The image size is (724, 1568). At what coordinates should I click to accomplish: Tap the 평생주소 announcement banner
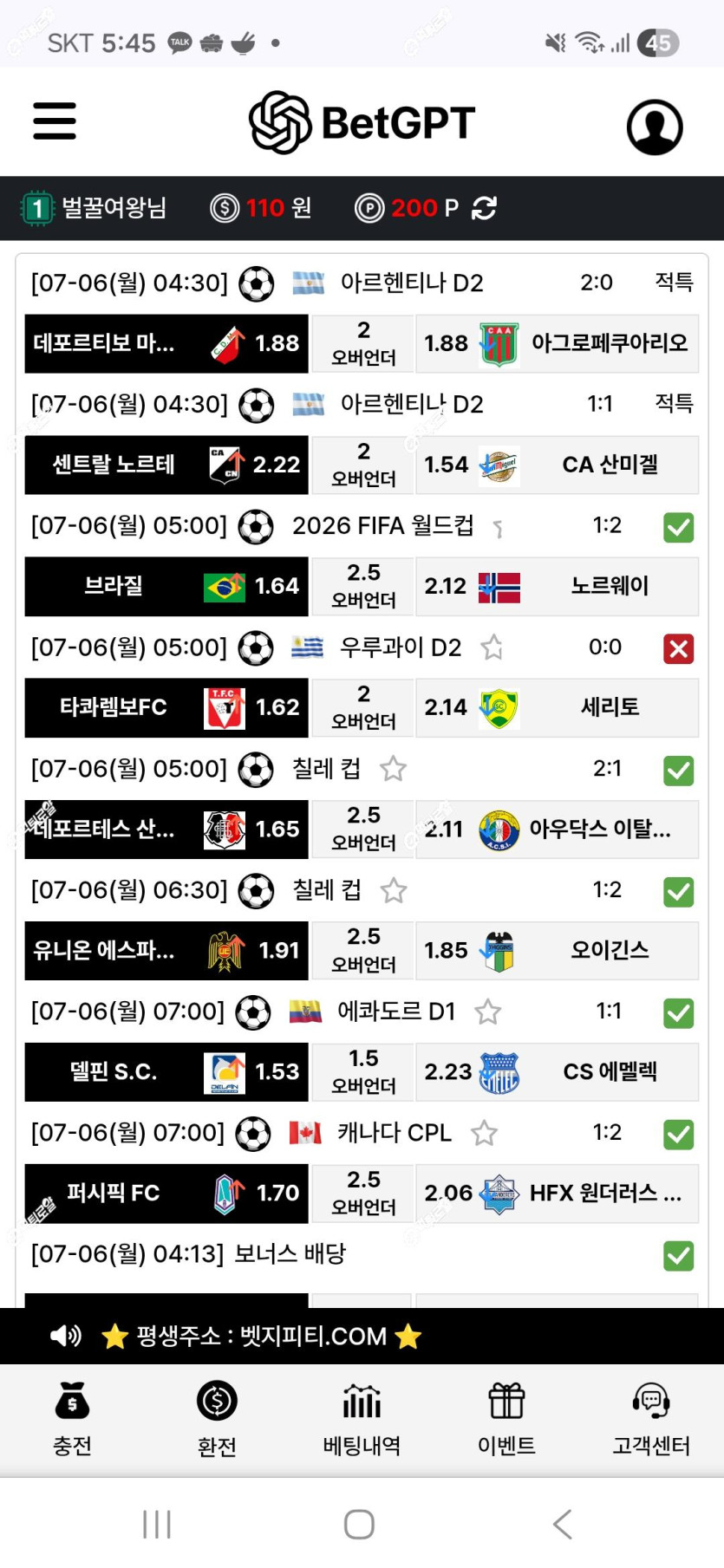click(x=362, y=1336)
